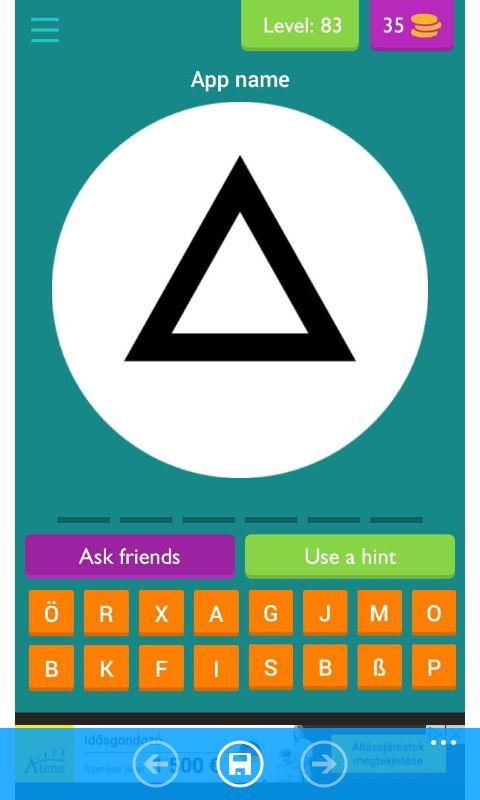The image size is (480, 800).
Task: Select letter P tile
Action: coord(434,668)
